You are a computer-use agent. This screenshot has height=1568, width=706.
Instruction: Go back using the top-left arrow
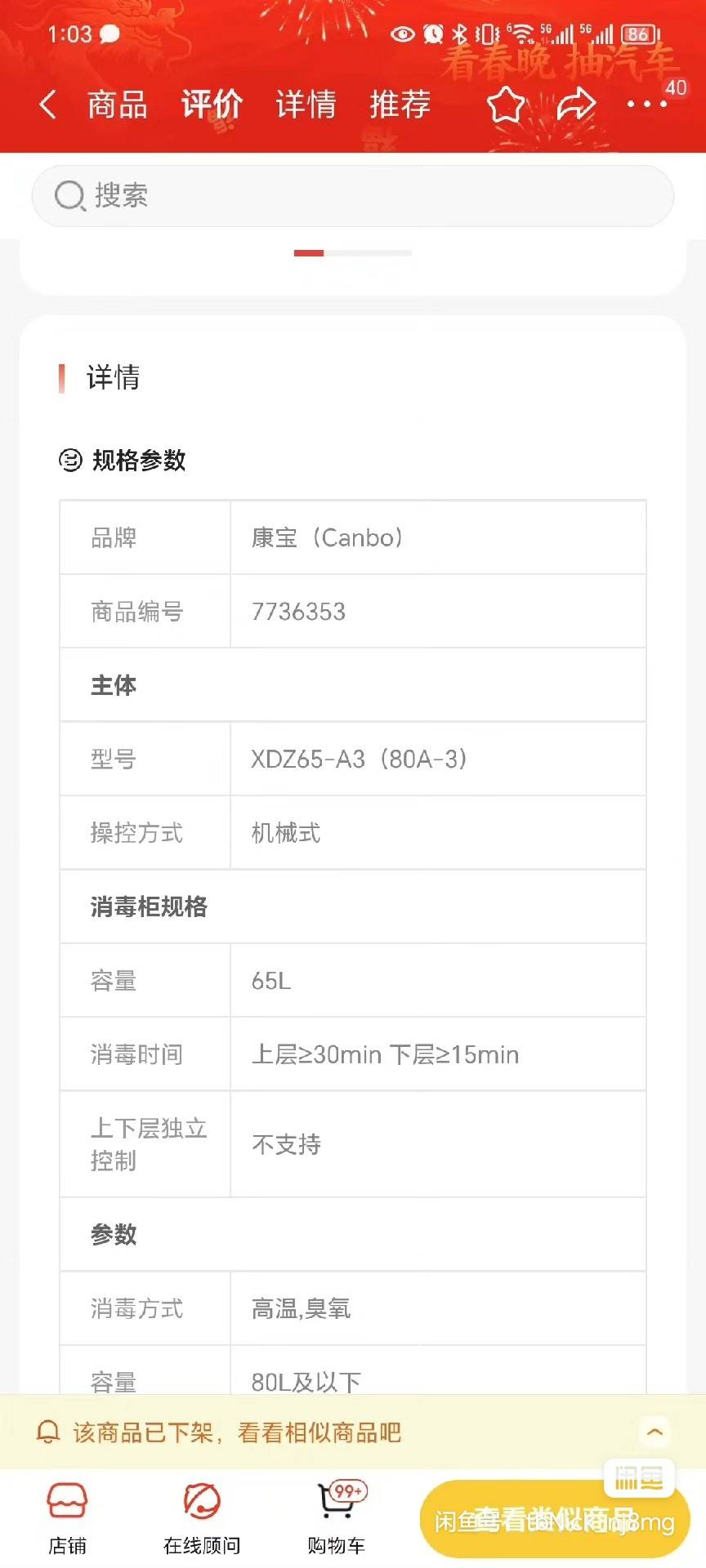click(47, 105)
